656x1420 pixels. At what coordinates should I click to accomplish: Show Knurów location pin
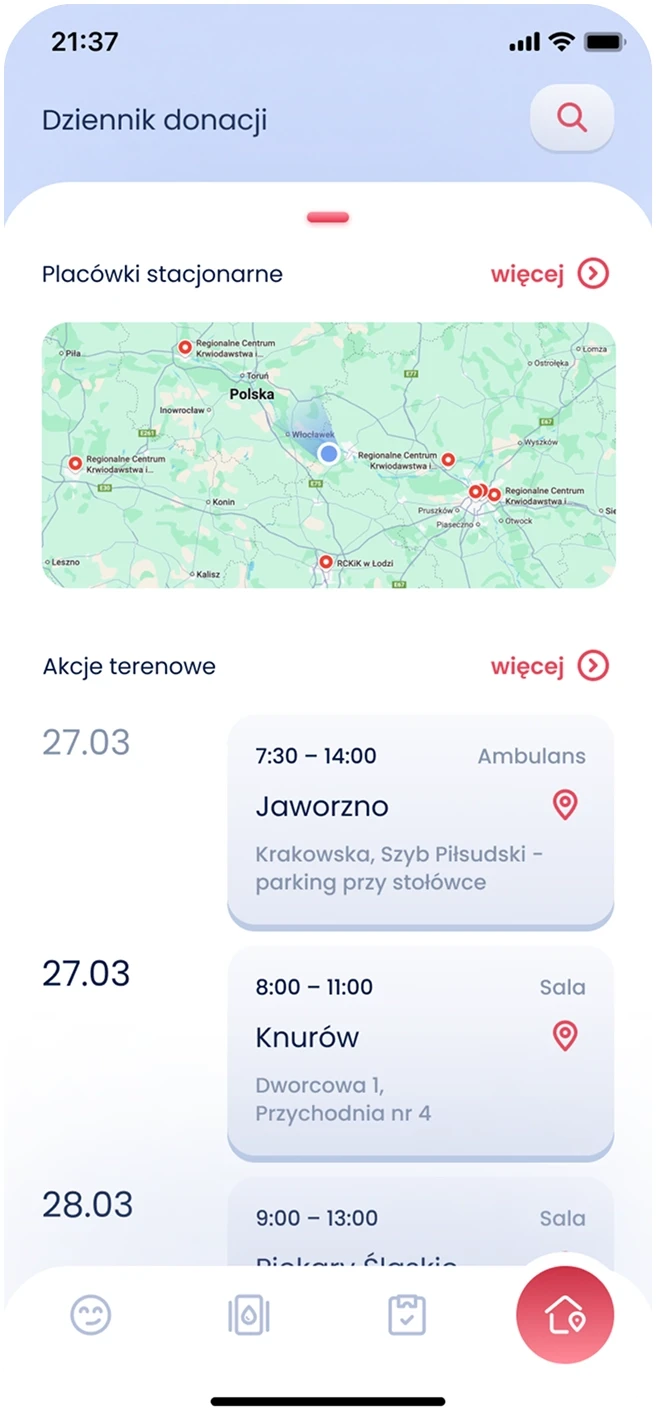tap(566, 1036)
